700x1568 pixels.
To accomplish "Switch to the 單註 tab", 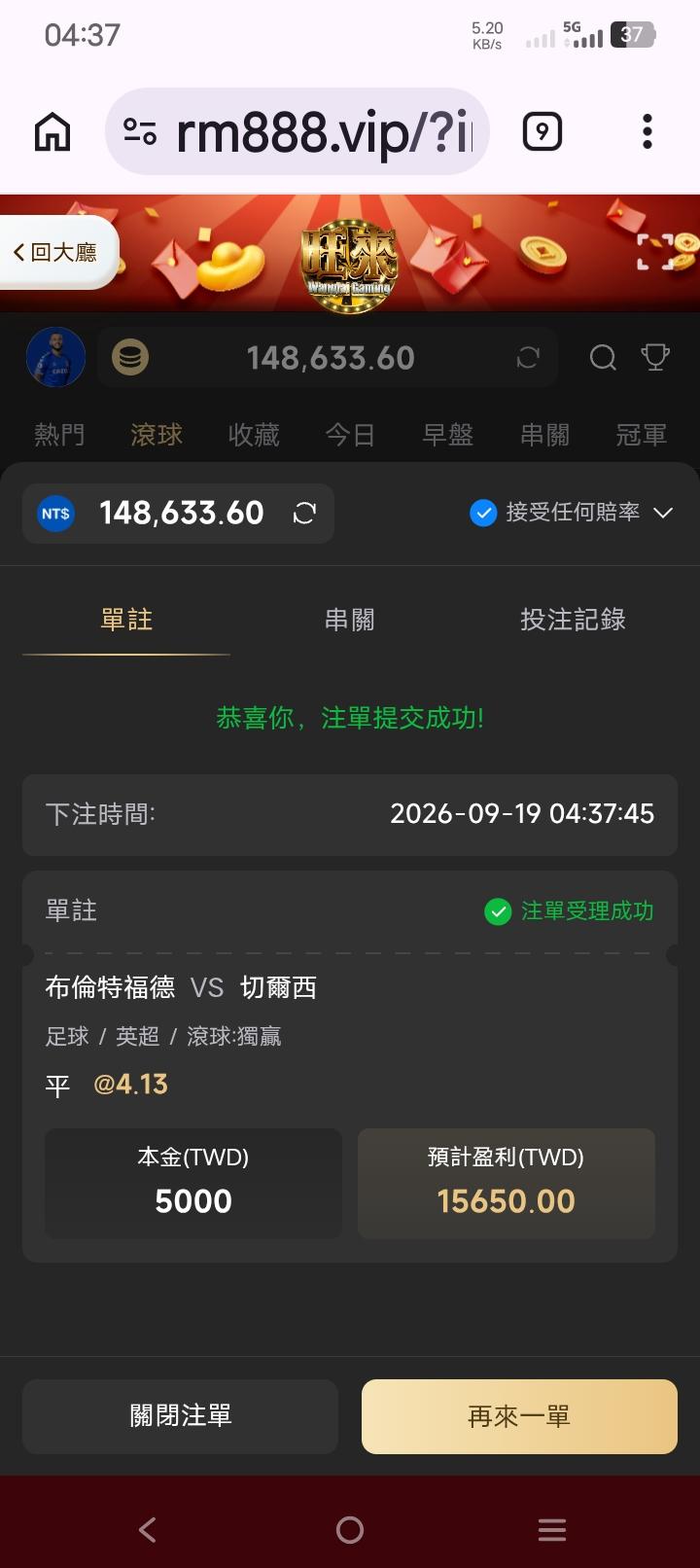I will (126, 620).
